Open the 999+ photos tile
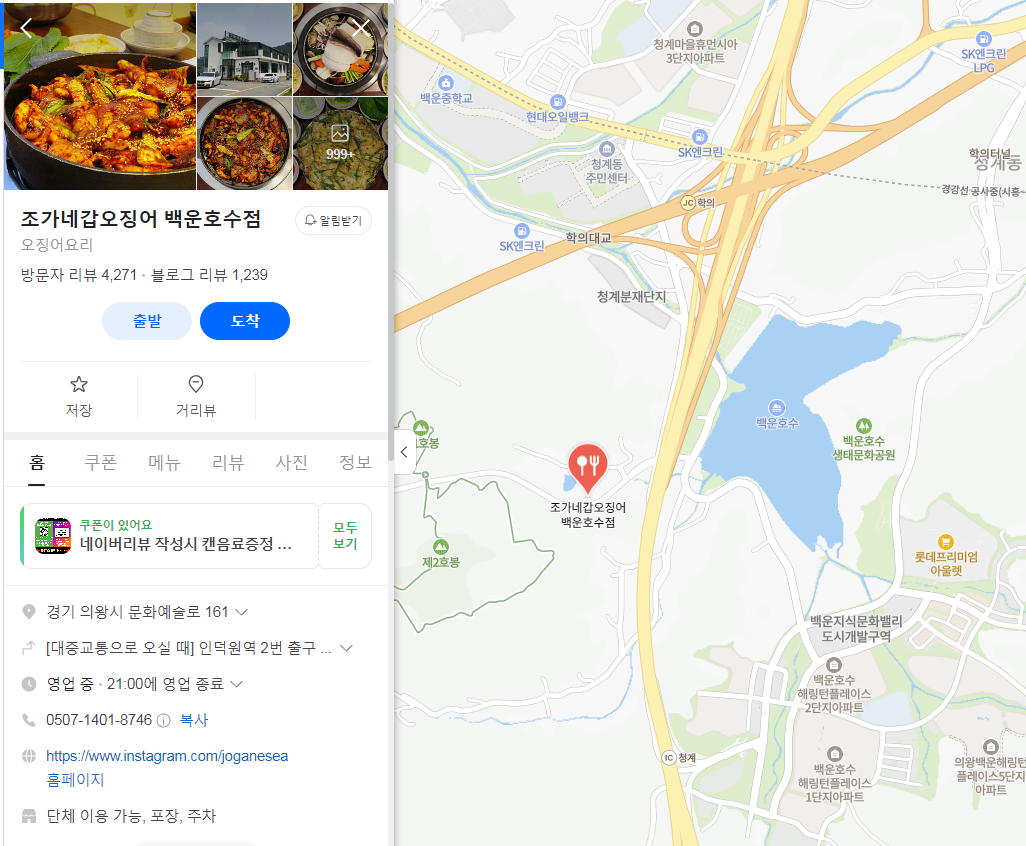This screenshot has width=1026, height=846. 340,142
